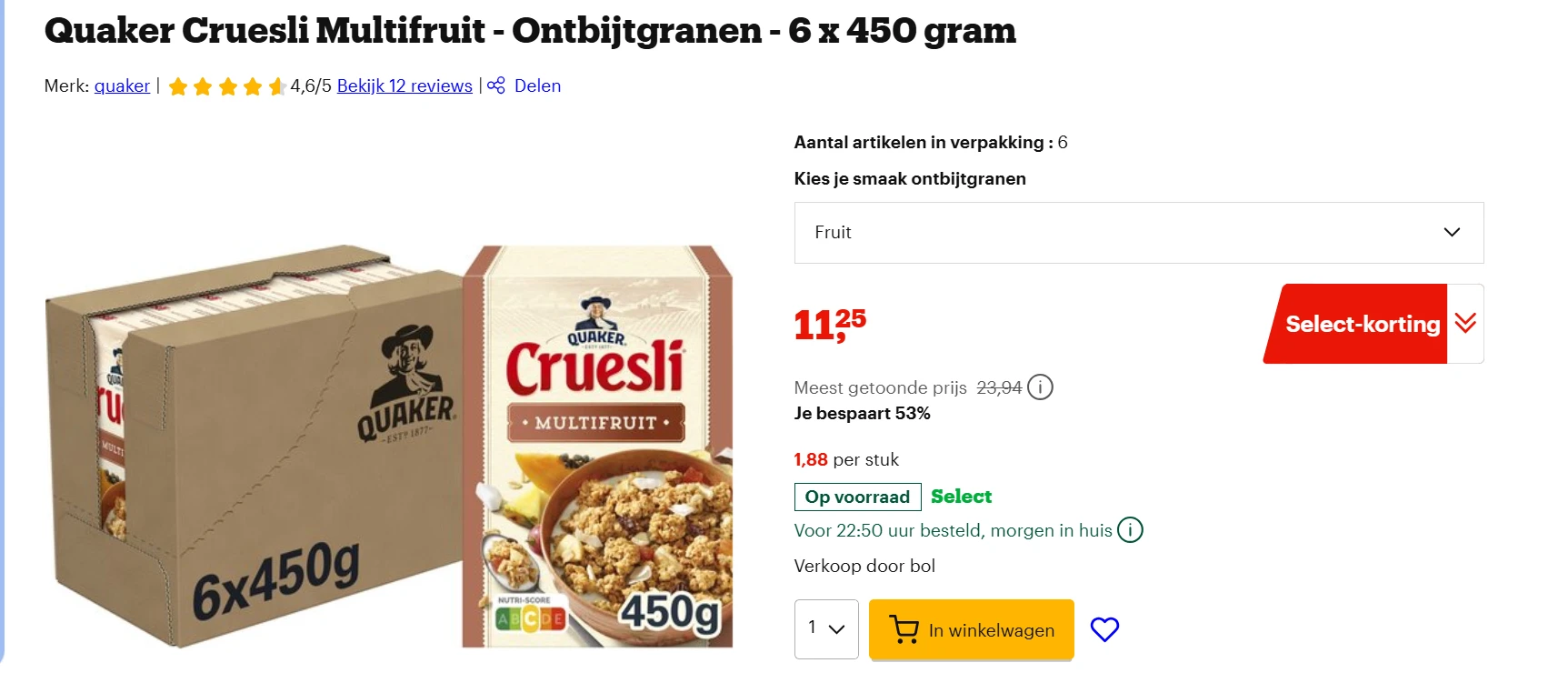Save product to wishlist heart

1104,629
